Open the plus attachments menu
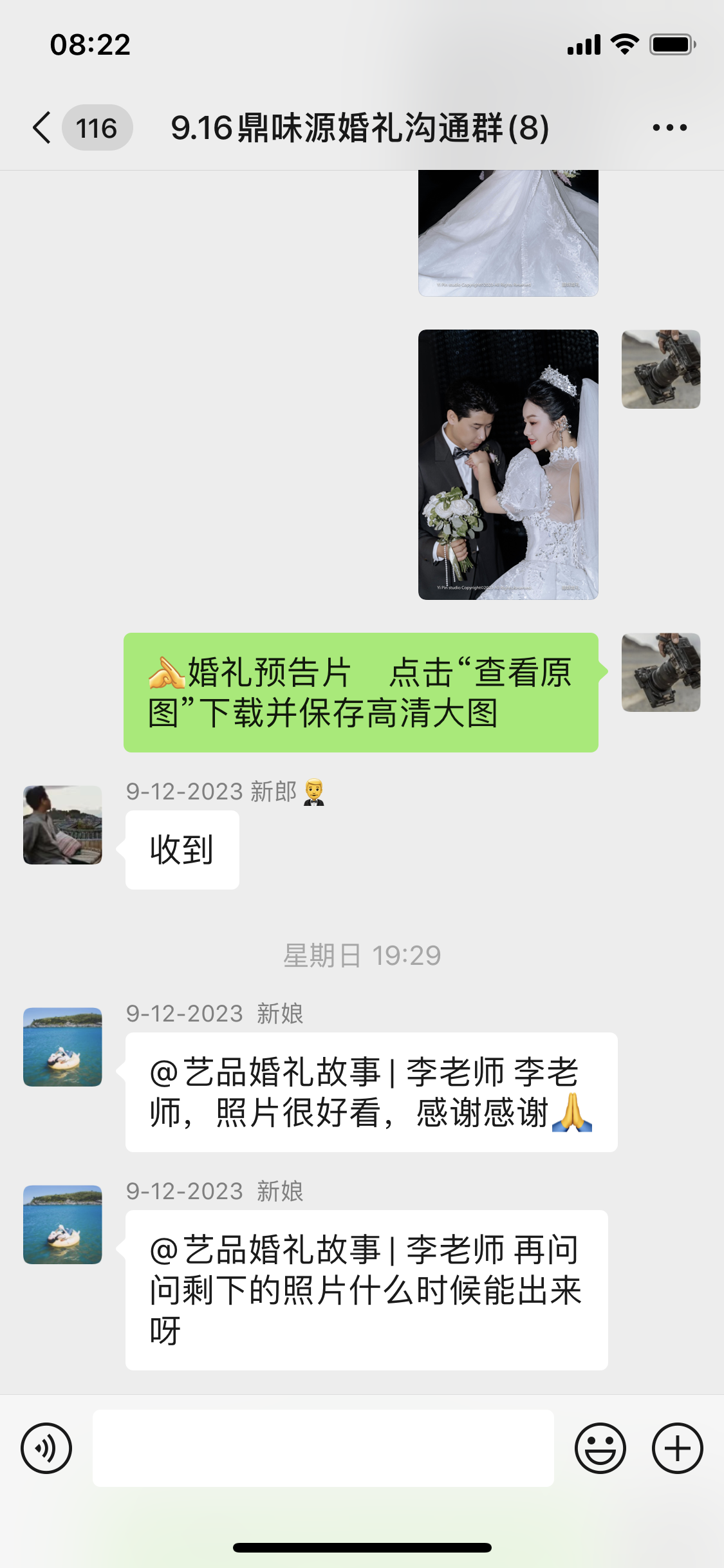The width and height of the screenshot is (724, 1568). click(678, 1448)
